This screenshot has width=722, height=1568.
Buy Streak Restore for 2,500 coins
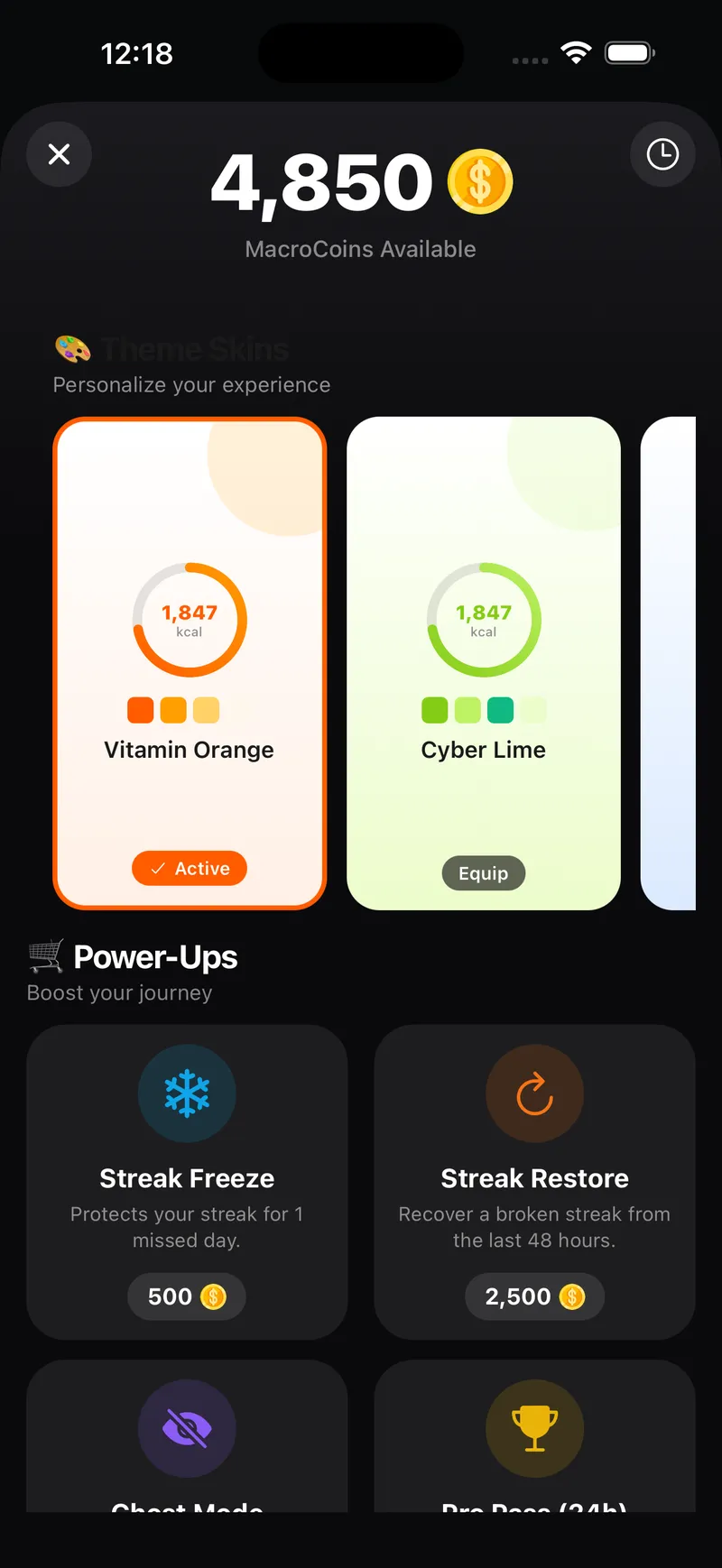point(534,1296)
